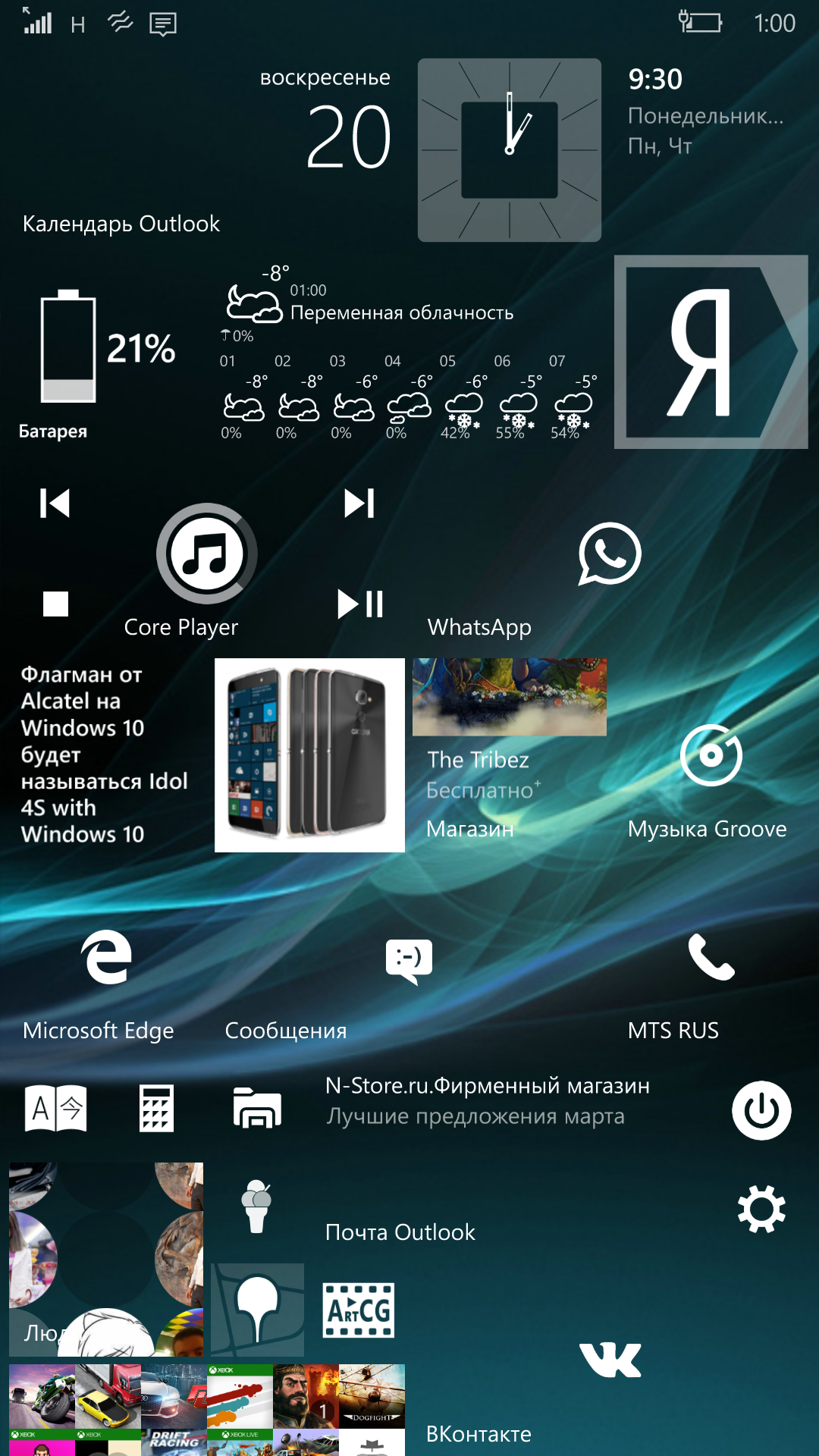Skip to the next track
This screenshot has height=1456, width=819.
tap(359, 504)
